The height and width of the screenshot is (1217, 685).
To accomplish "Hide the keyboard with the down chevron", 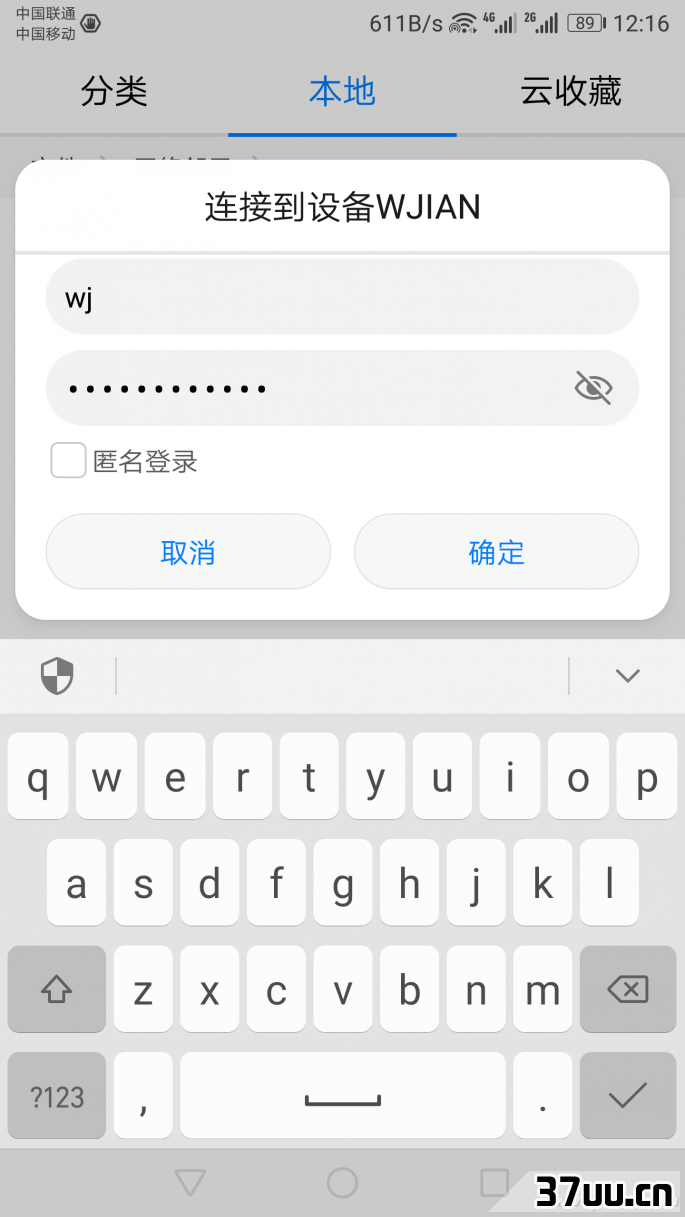I will [x=627, y=676].
